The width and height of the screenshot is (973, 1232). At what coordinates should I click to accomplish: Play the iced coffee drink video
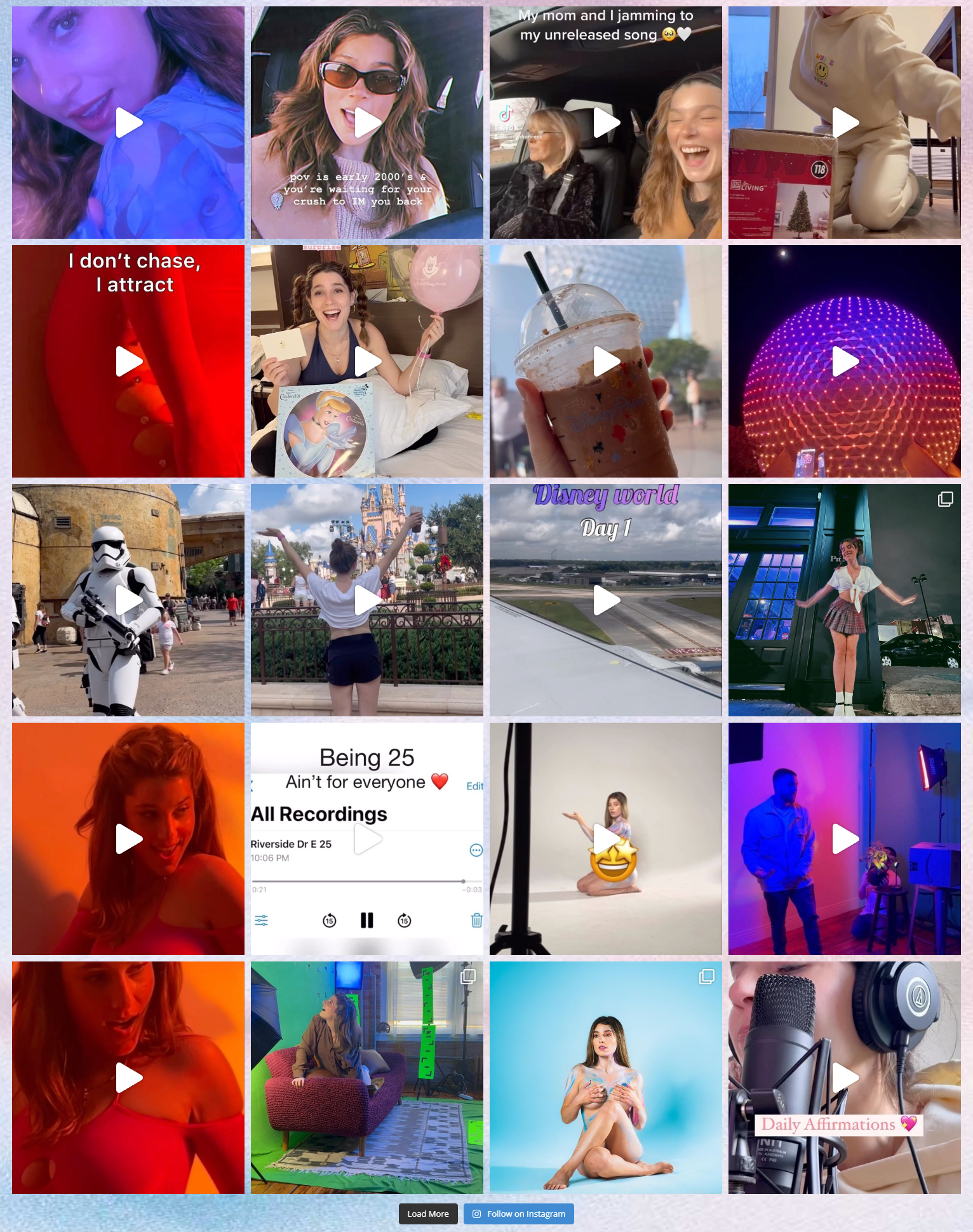606,361
